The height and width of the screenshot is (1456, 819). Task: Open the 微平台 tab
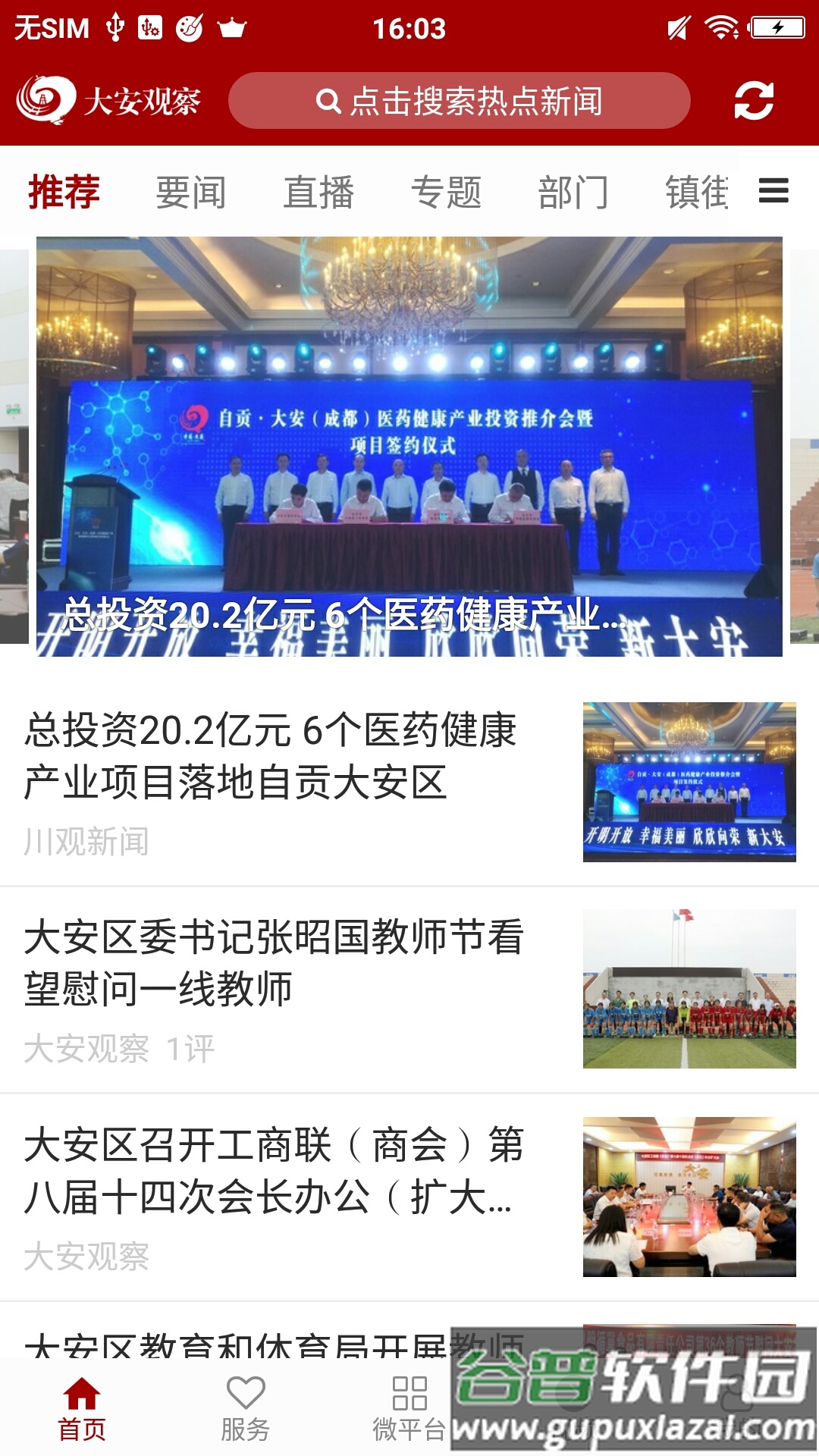409,1409
